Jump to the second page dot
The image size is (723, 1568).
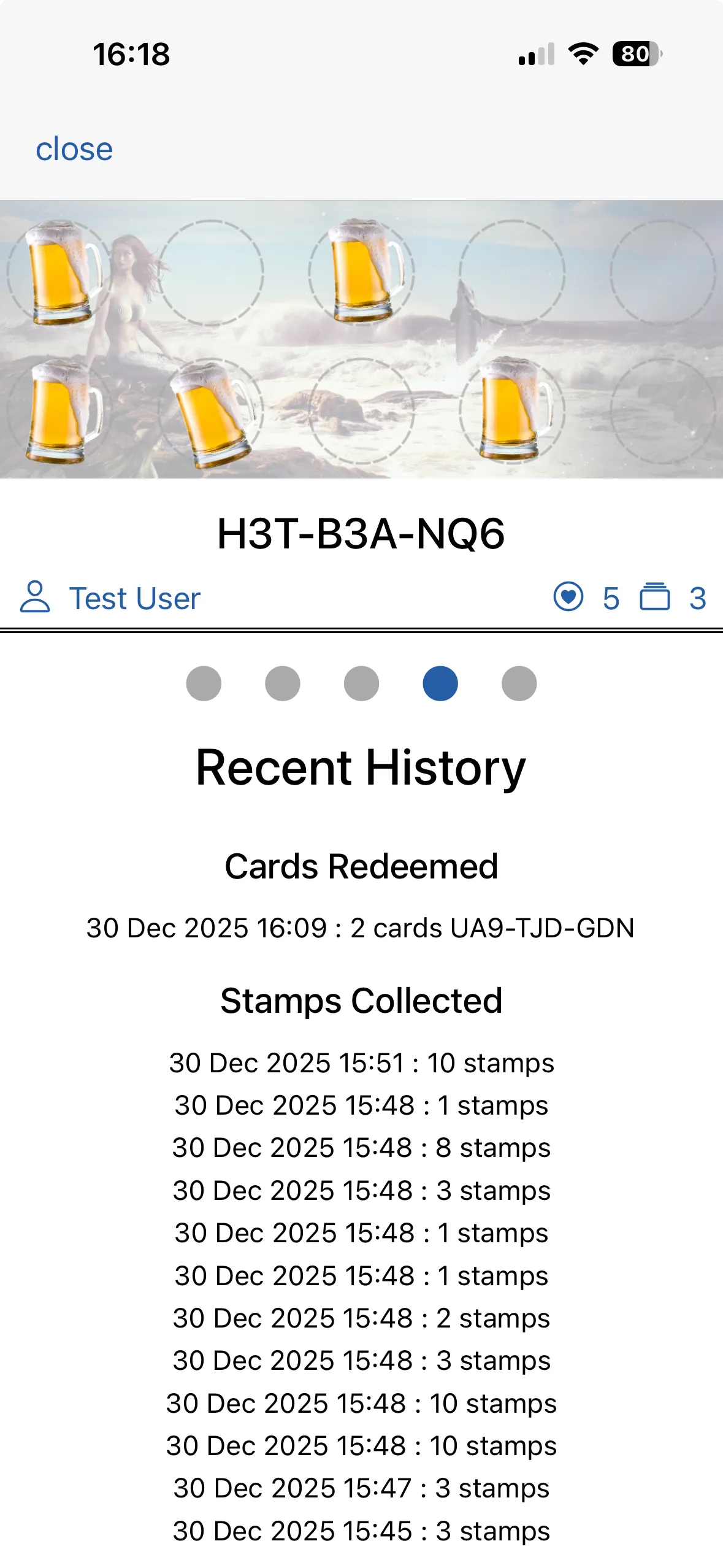point(283,683)
